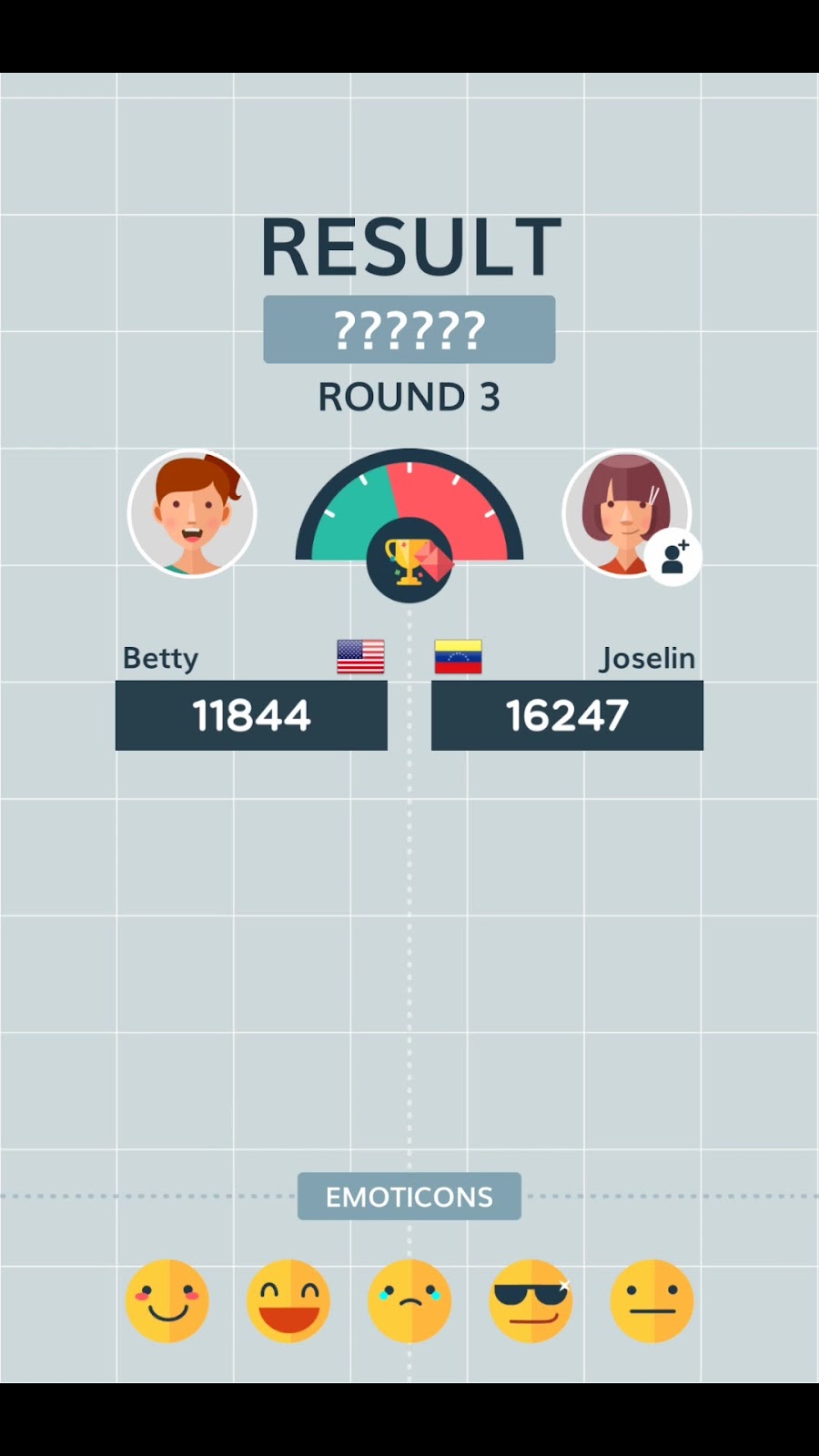Viewport: 819px width, 1456px height.
Task: Send the crying sad emoticon
Action: tap(409, 1301)
